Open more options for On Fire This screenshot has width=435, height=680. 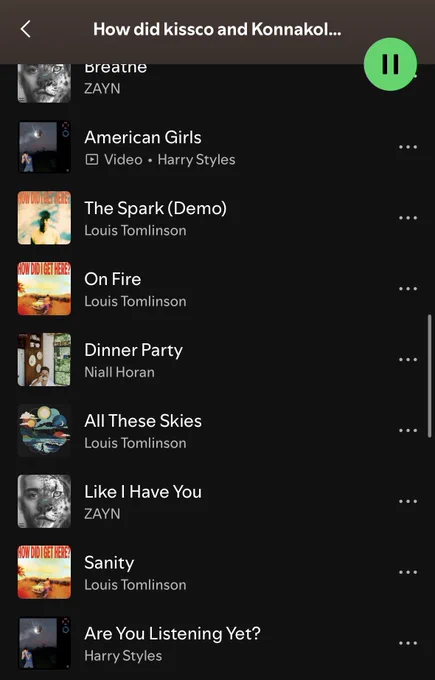click(408, 288)
